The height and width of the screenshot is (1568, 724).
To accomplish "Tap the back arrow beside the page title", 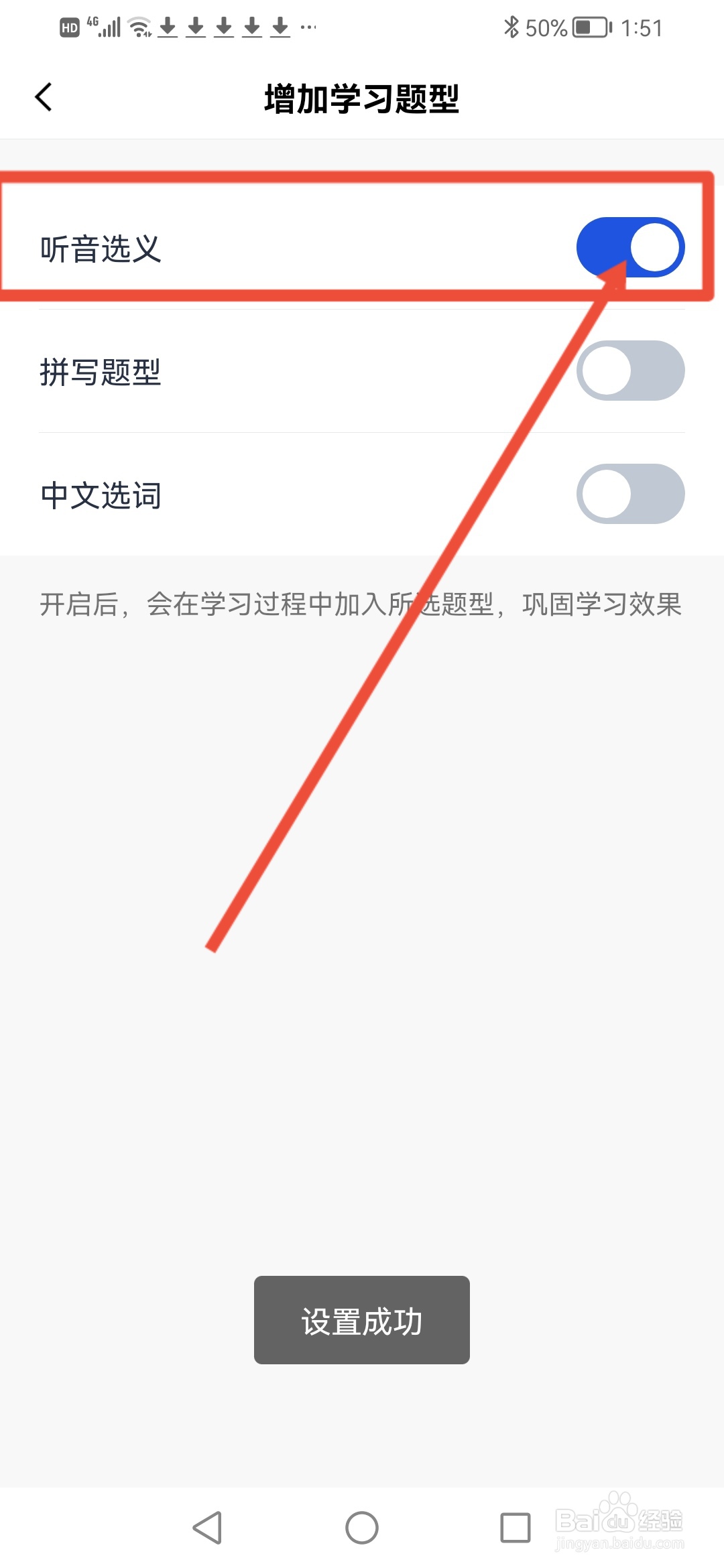I will click(43, 96).
